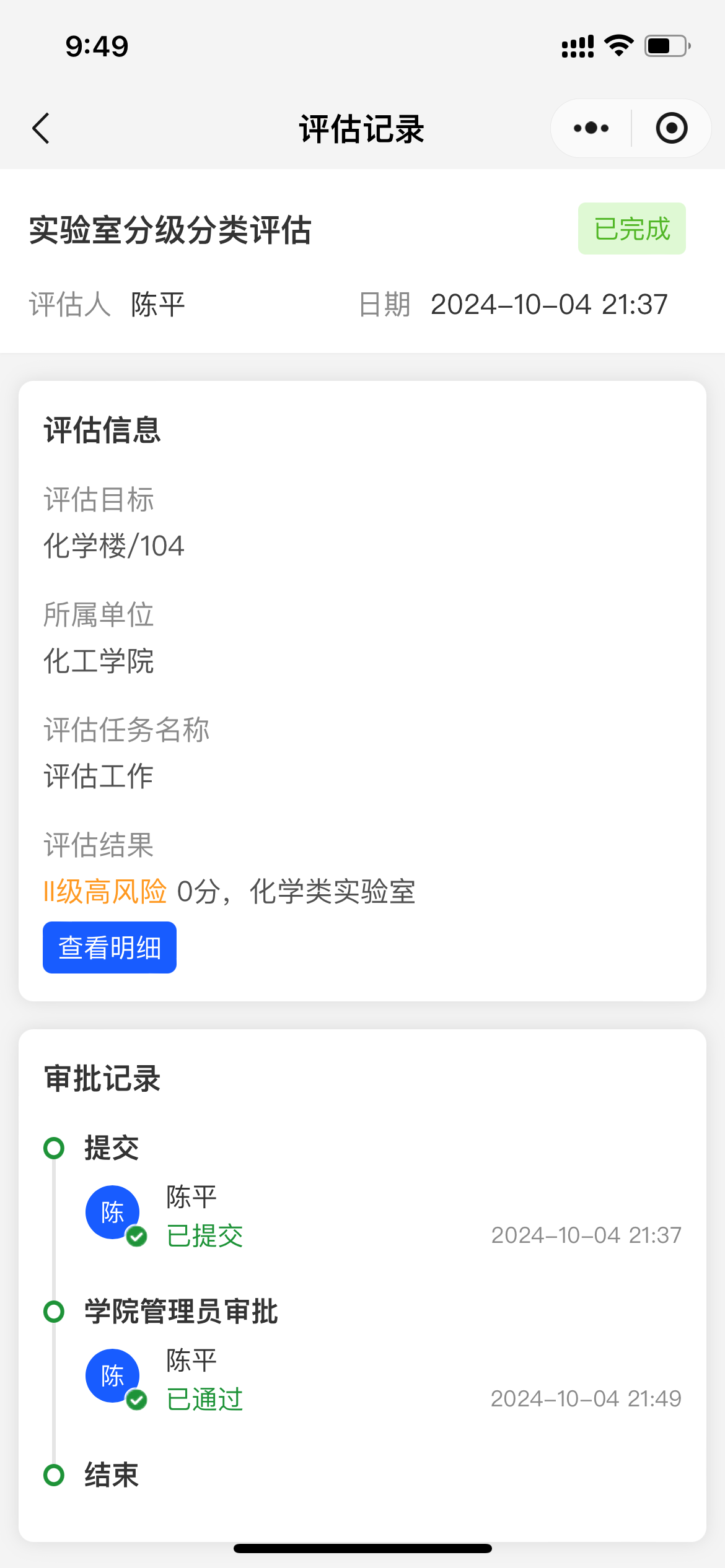The width and height of the screenshot is (725, 1568).
Task: Open the mini program more options menu
Action: (x=591, y=128)
